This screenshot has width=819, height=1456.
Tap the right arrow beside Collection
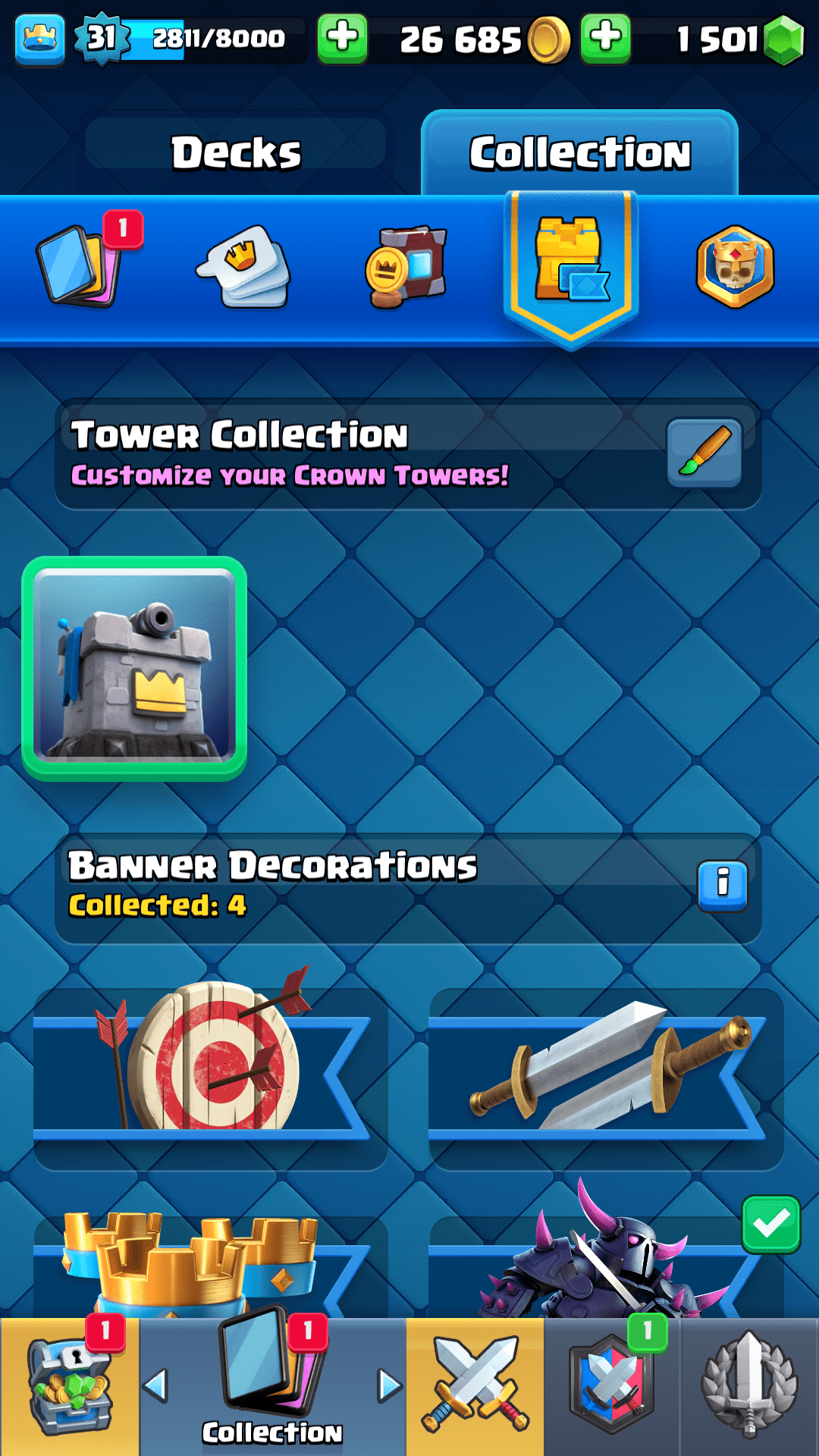(389, 1385)
